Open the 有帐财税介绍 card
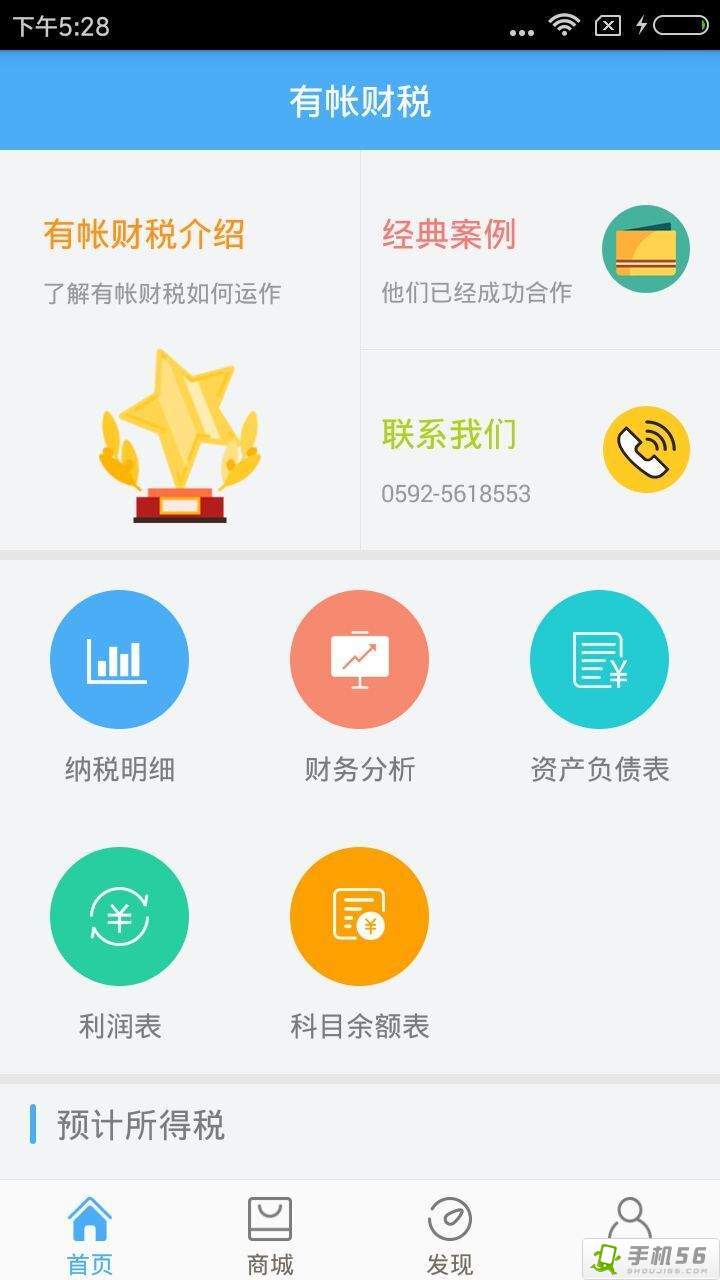 180,350
